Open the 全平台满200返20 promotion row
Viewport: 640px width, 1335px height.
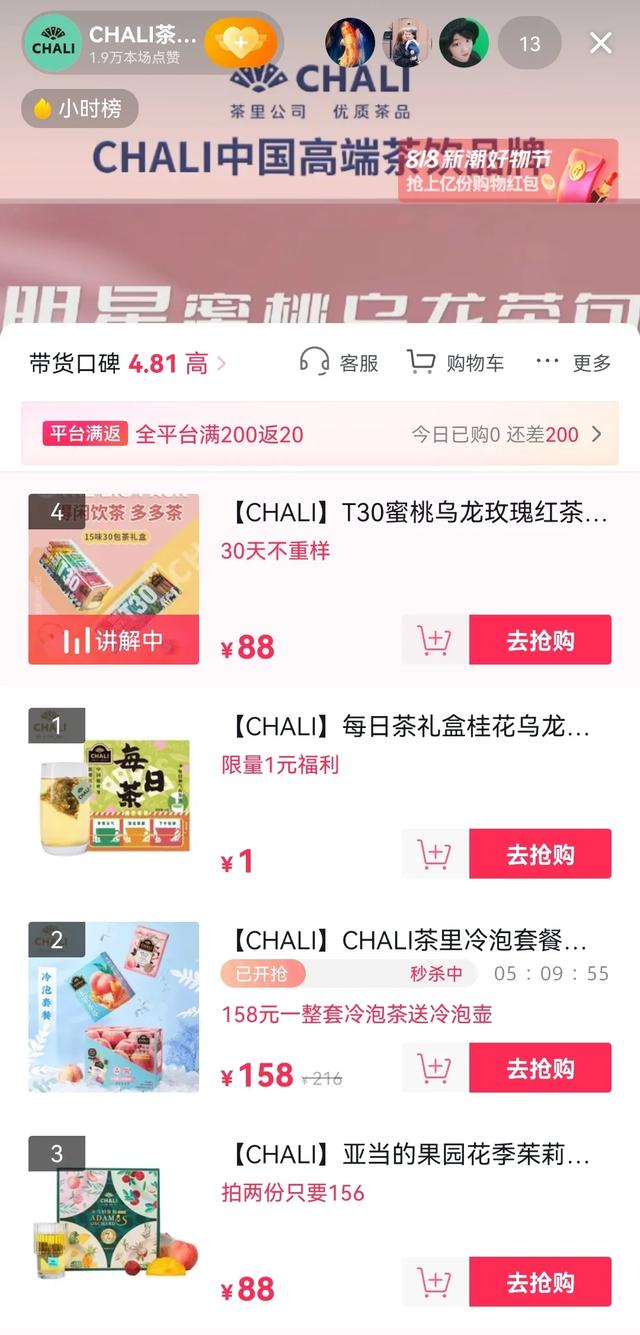click(320, 434)
